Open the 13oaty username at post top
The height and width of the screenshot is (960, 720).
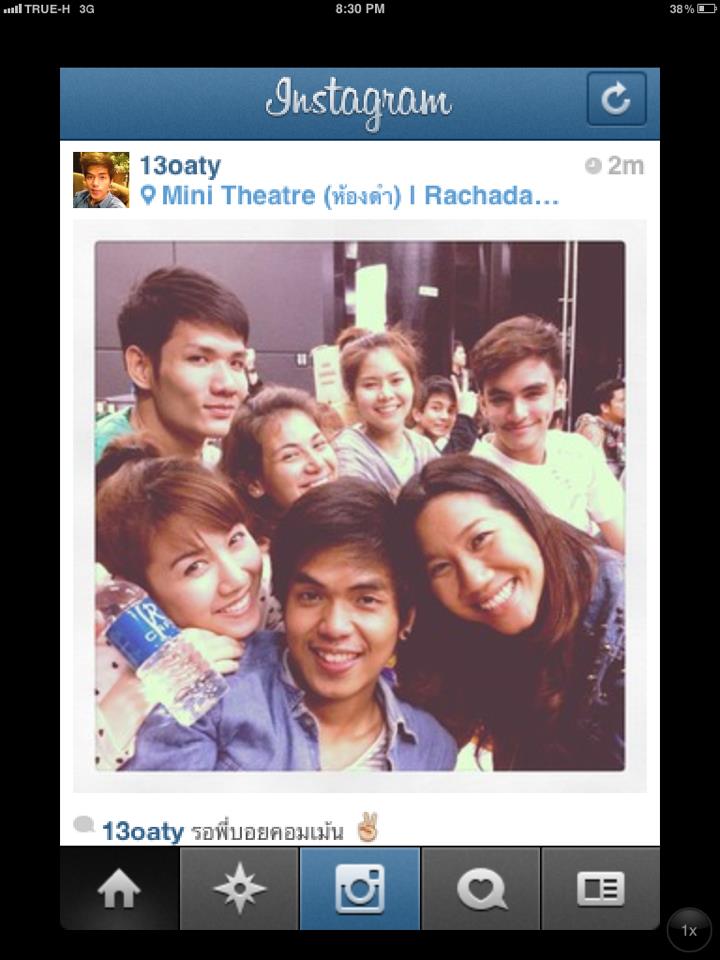pyautogui.click(x=180, y=166)
